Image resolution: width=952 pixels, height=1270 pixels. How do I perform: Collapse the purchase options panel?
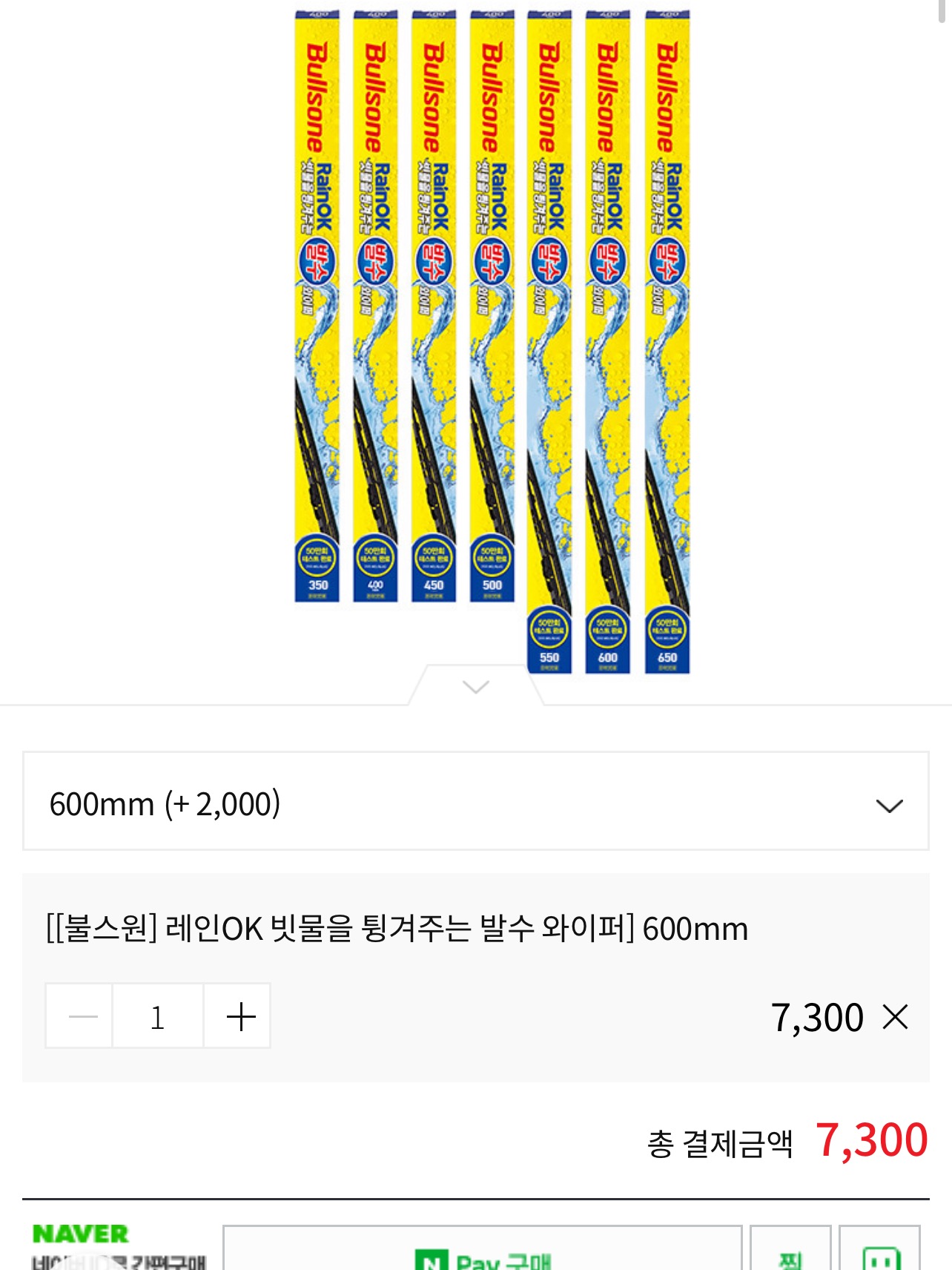click(x=475, y=687)
